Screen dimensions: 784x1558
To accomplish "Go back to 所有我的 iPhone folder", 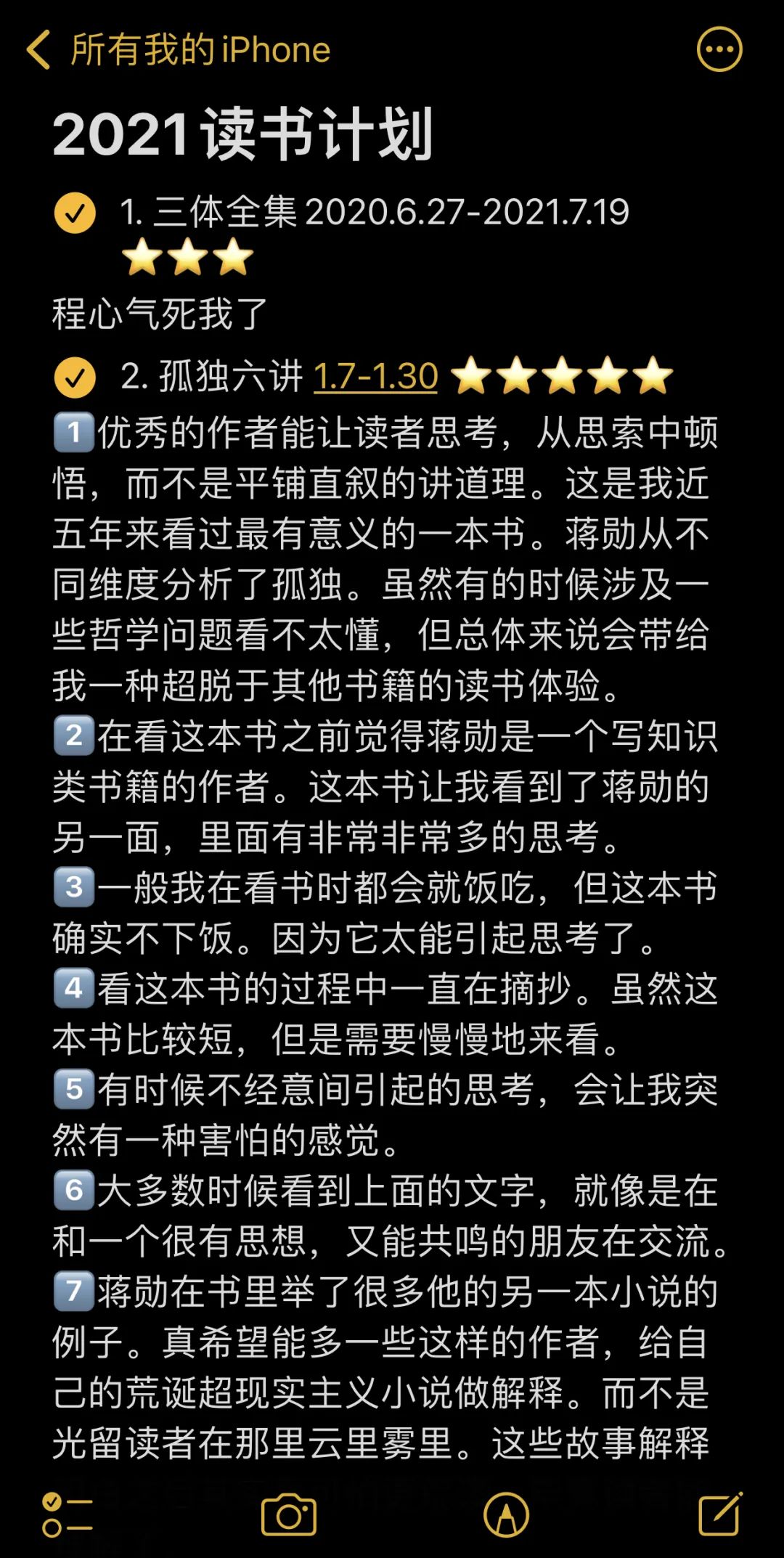I will click(178, 50).
